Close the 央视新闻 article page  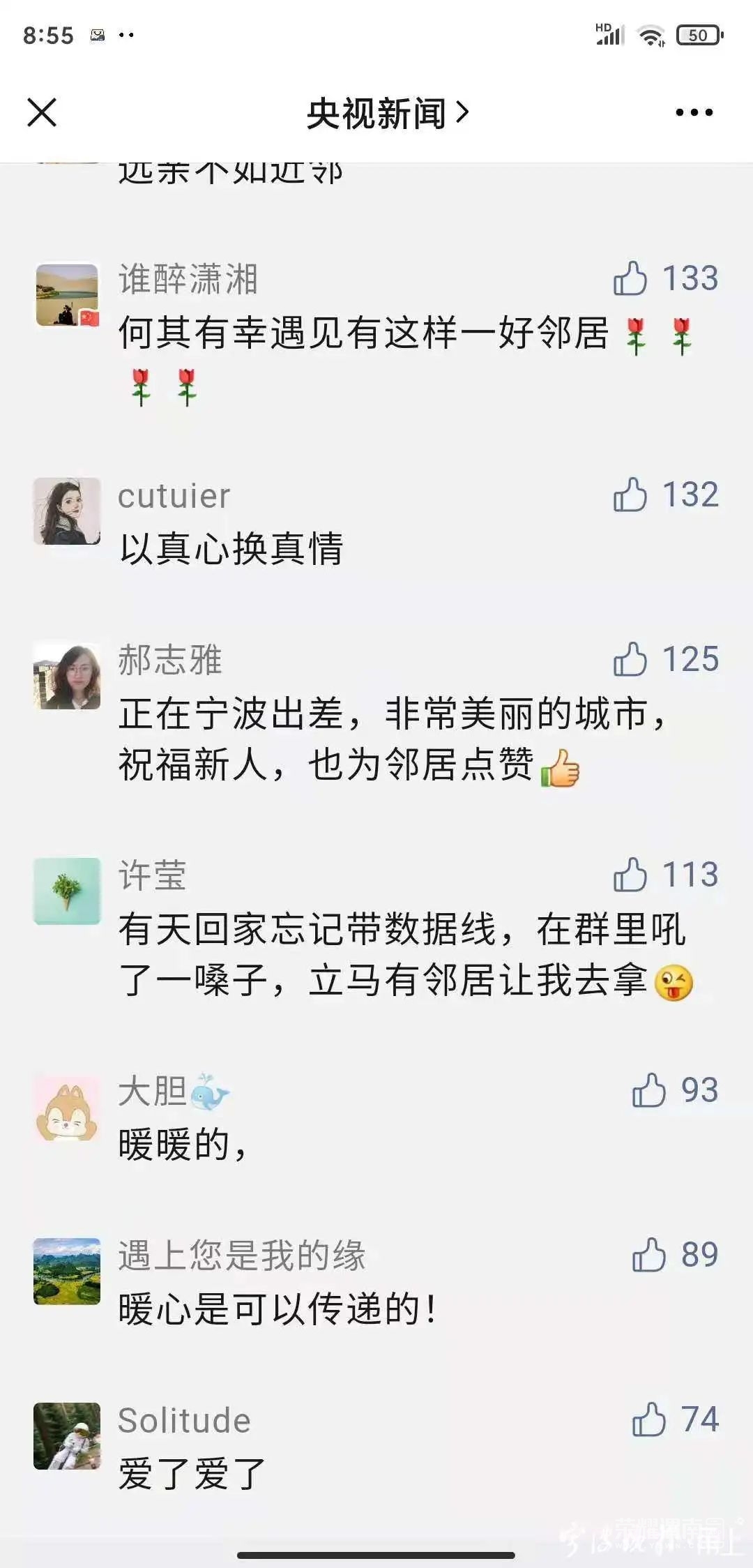[x=42, y=112]
